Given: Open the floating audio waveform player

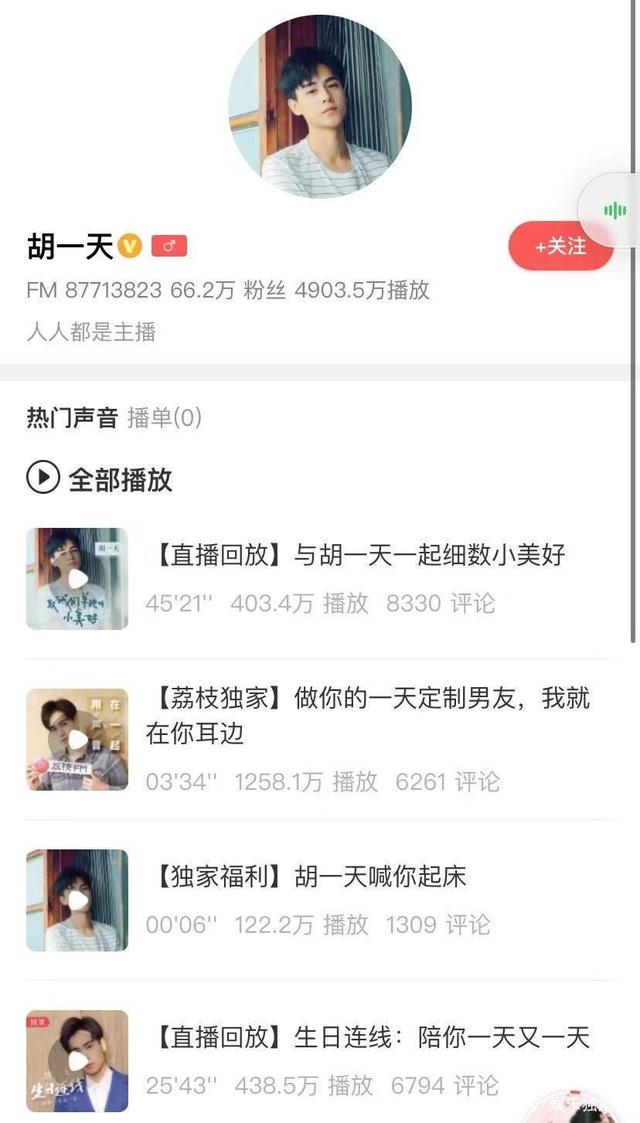Looking at the screenshot, I should [x=614, y=210].
